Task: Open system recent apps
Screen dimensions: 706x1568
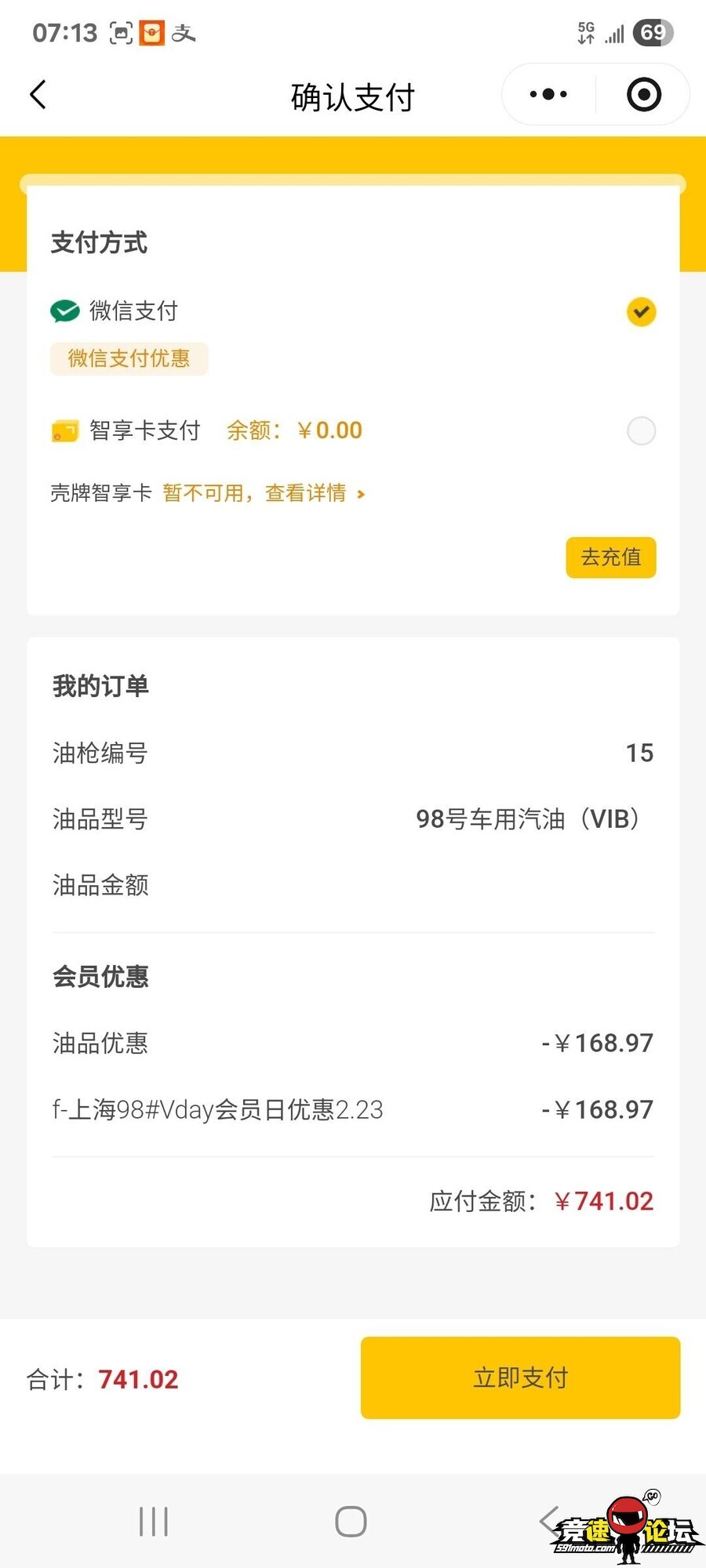Action: [x=154, y=1522]
